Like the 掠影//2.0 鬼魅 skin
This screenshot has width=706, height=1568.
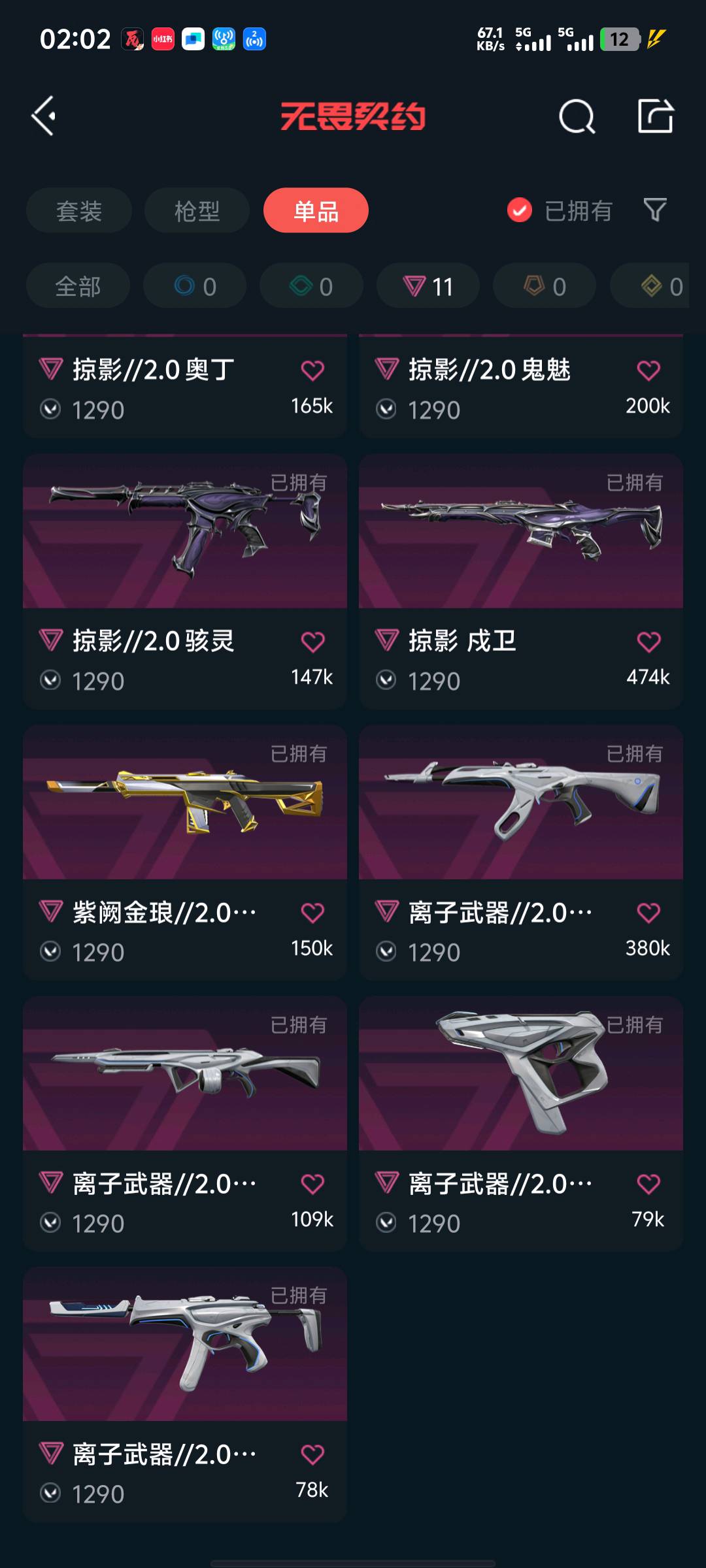click(x=648, y=370)
